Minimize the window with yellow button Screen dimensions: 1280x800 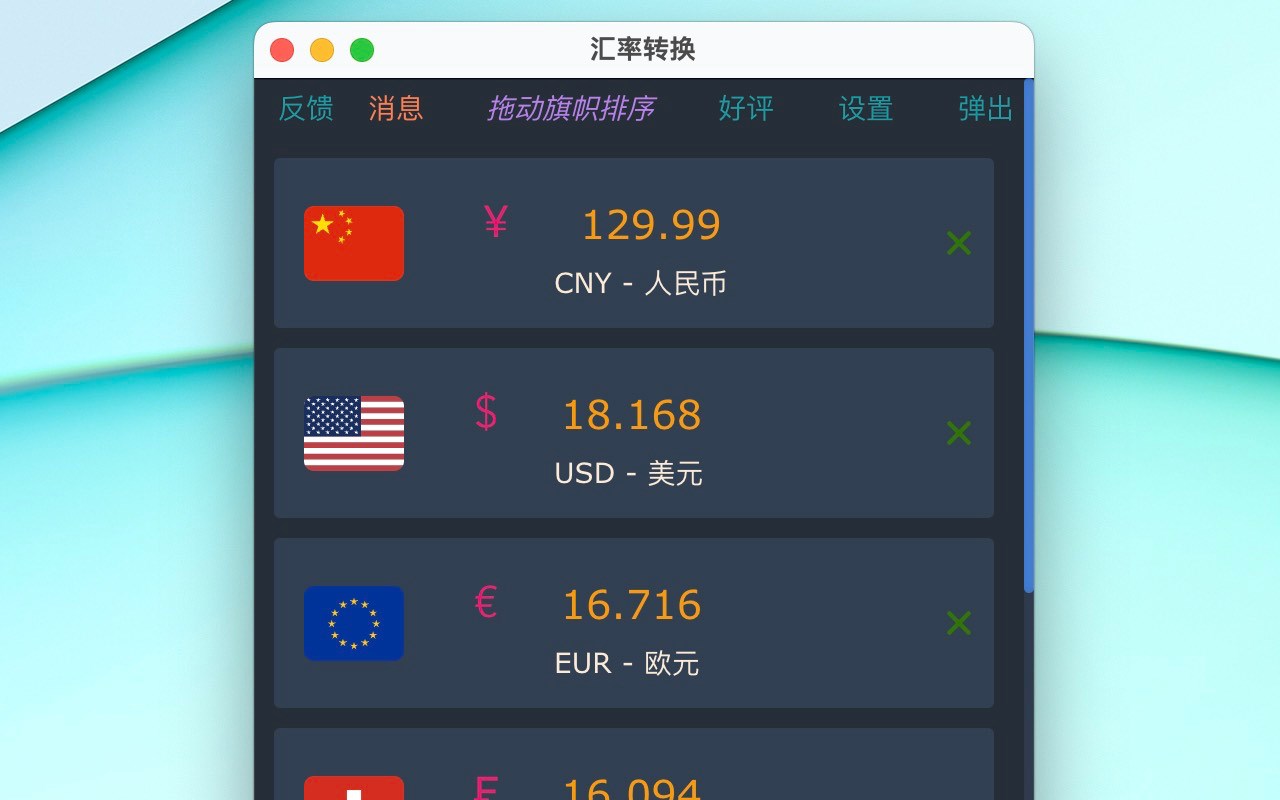click(322, 50)
